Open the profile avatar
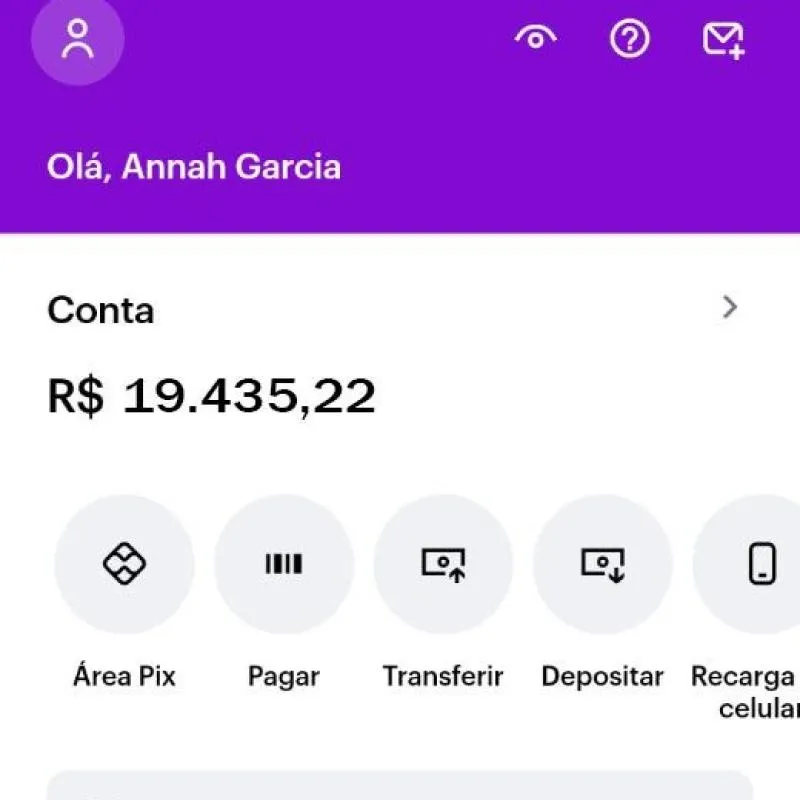This screenshot has width=800, height=800. click(x=77, y=39)
